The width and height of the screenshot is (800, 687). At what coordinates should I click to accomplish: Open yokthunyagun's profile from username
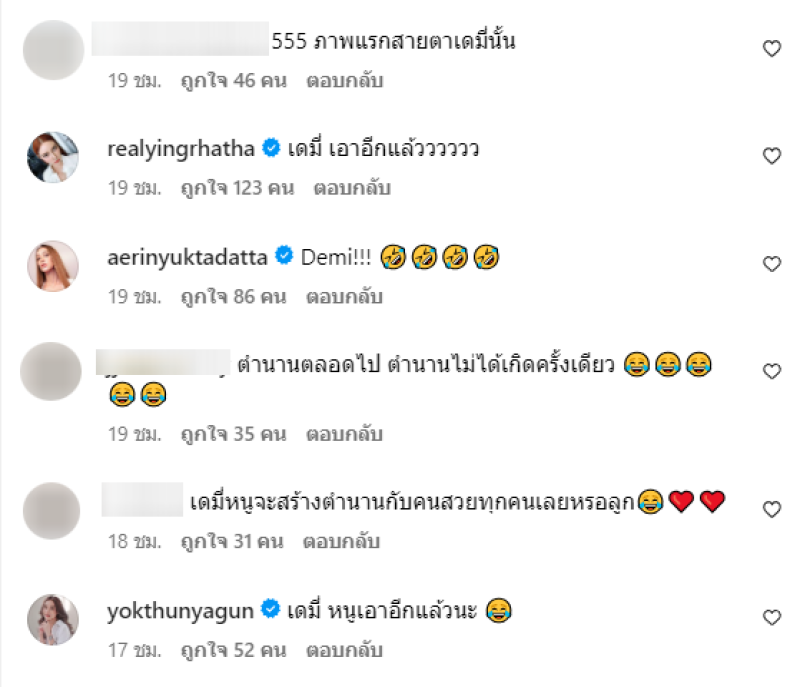181,610
